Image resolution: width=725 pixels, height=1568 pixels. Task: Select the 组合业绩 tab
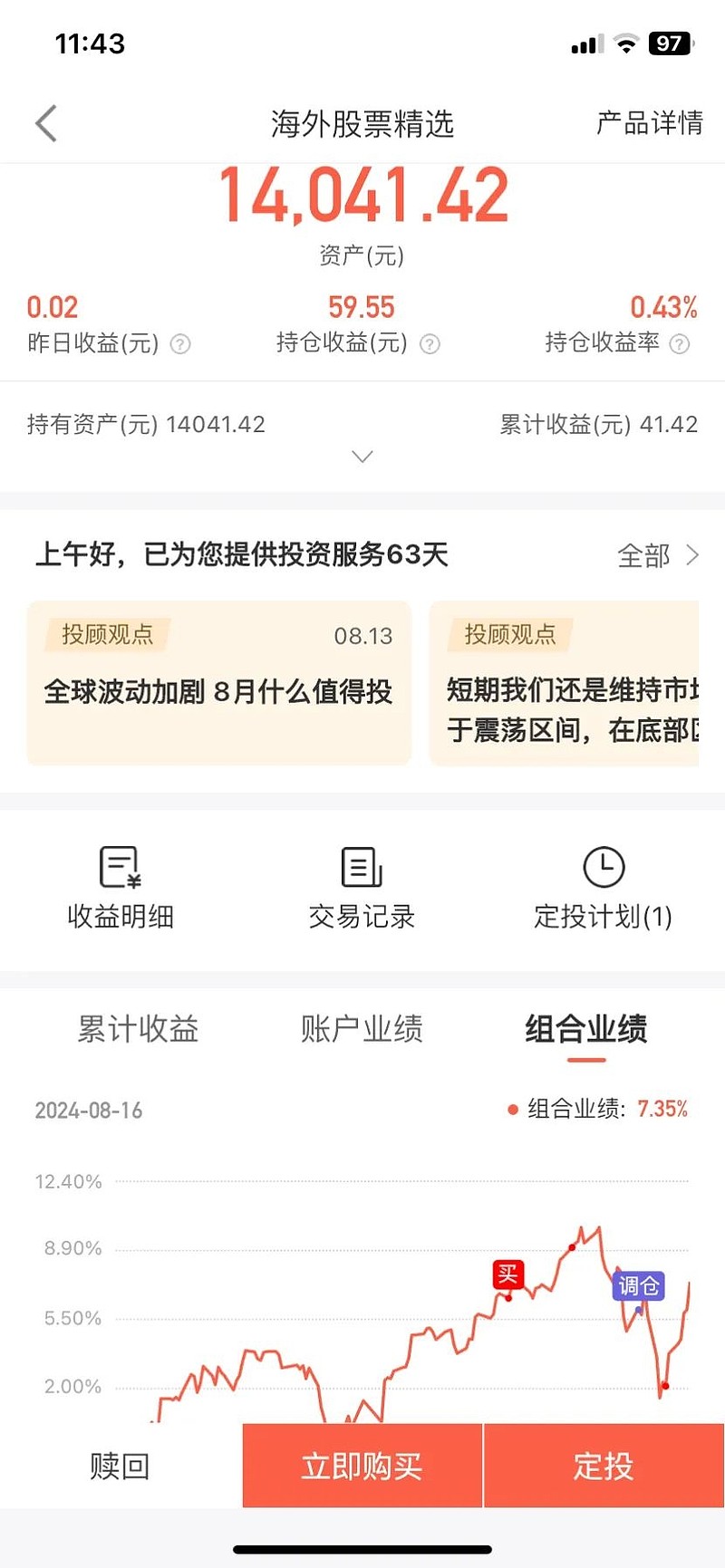pyautogui.click(x=585, y=1029)
